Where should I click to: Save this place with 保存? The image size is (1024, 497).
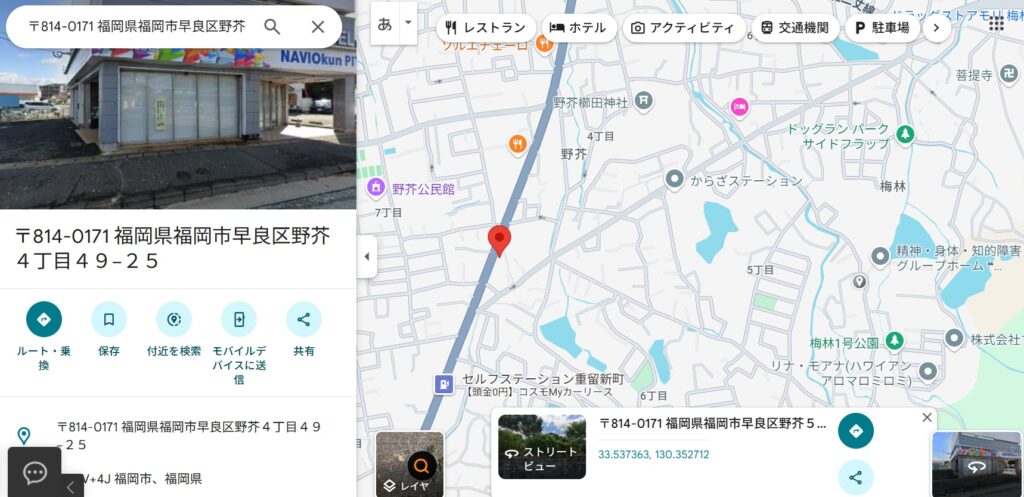point(109,320)
